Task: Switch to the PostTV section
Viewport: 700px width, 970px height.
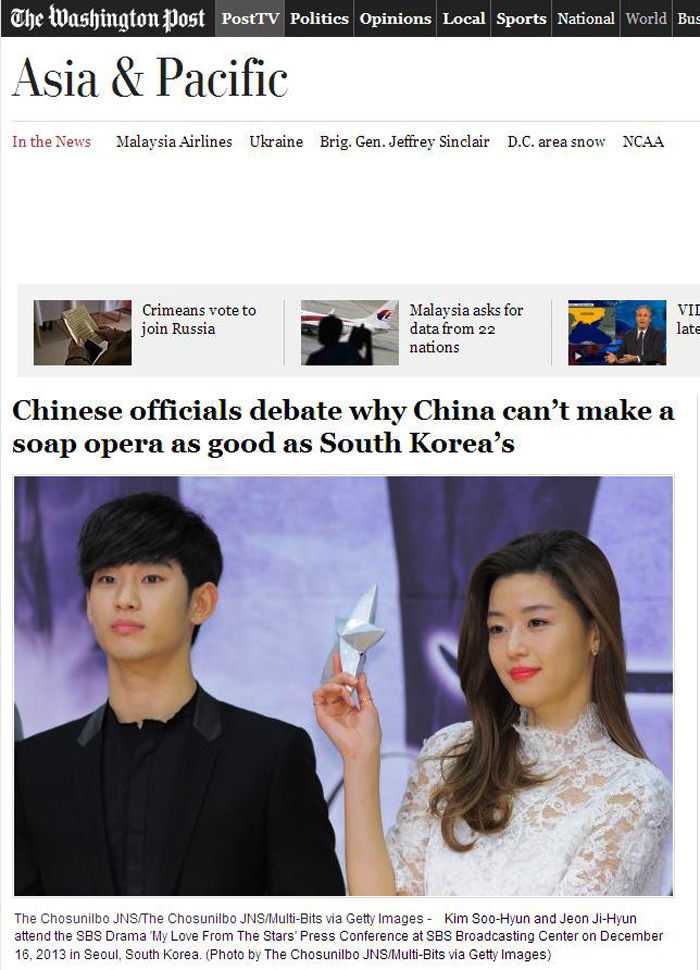Action: 250,19
